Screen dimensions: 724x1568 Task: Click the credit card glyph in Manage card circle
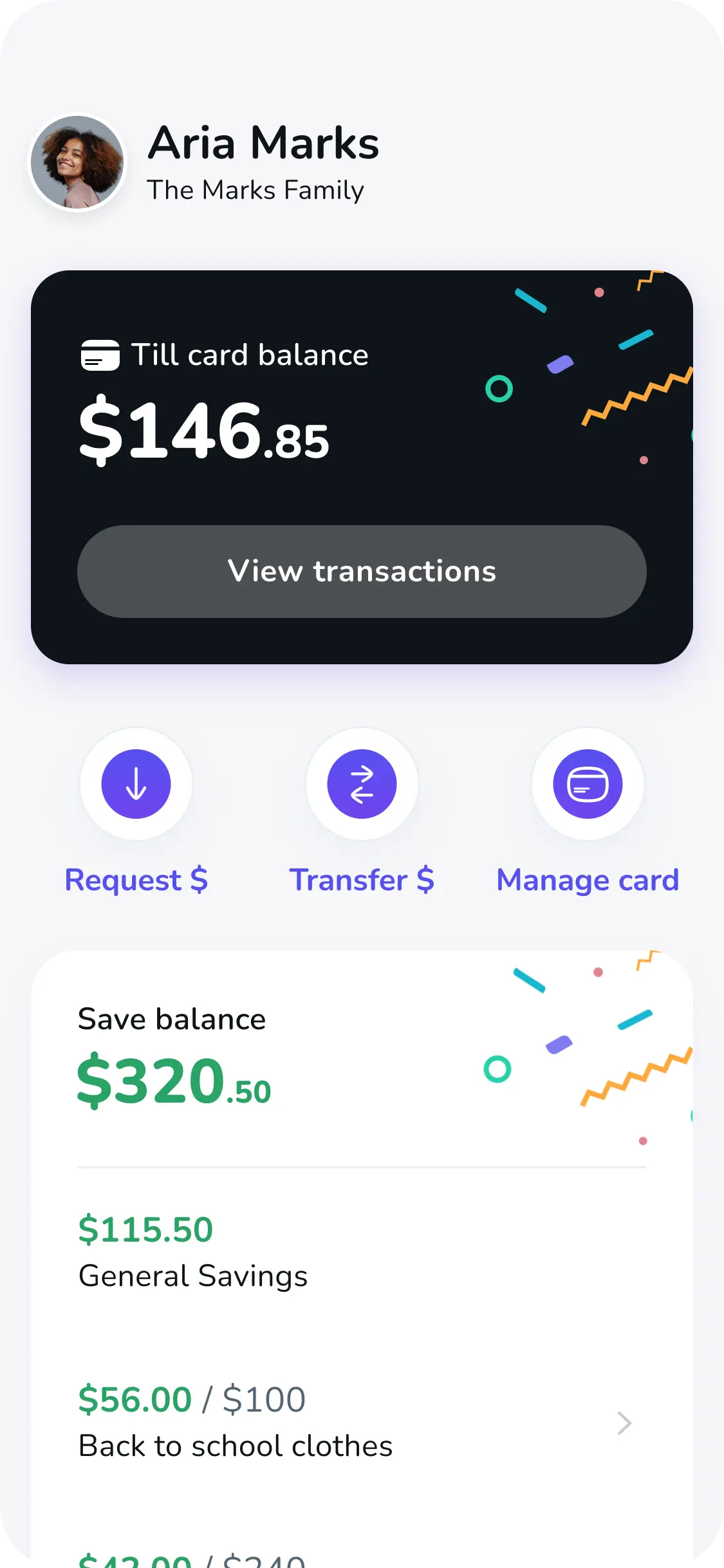click(x=587, y=784)
